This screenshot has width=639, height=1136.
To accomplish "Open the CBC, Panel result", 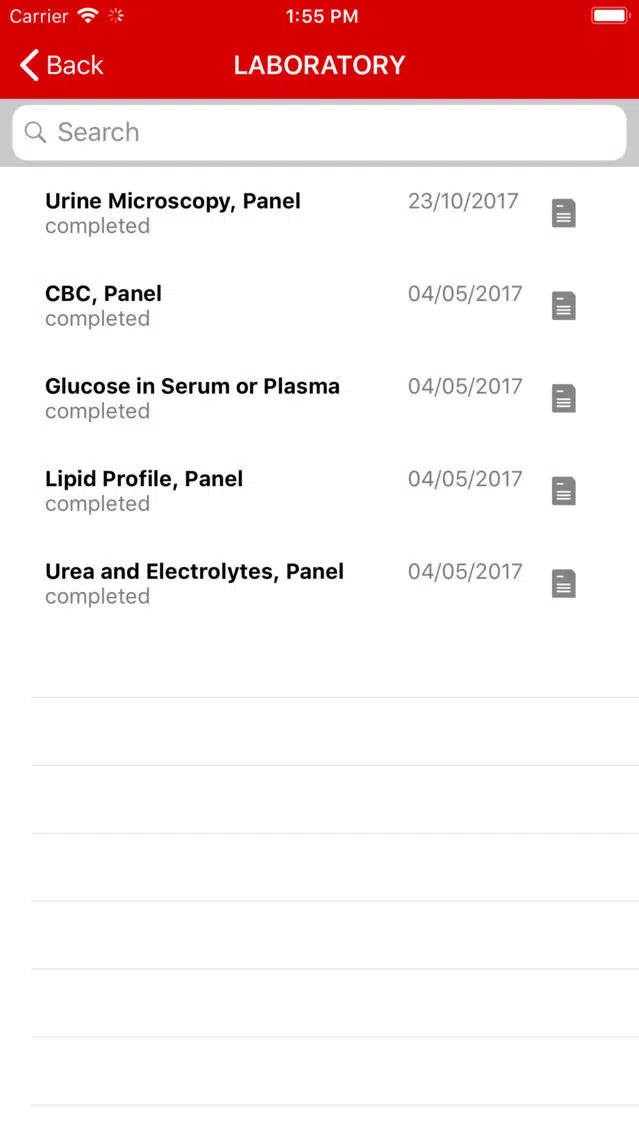I will (x=320, y=306).
